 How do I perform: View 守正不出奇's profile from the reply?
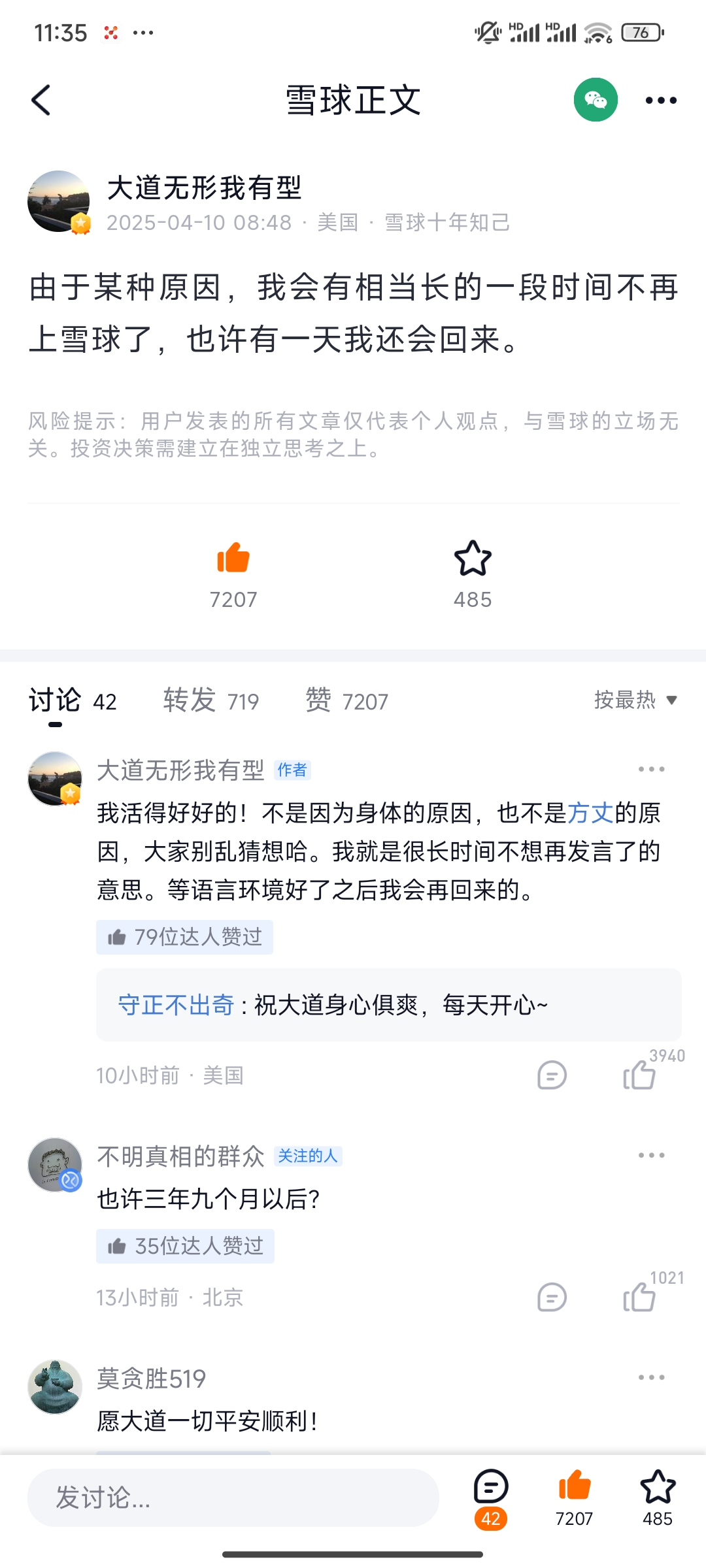[176, 1005]
